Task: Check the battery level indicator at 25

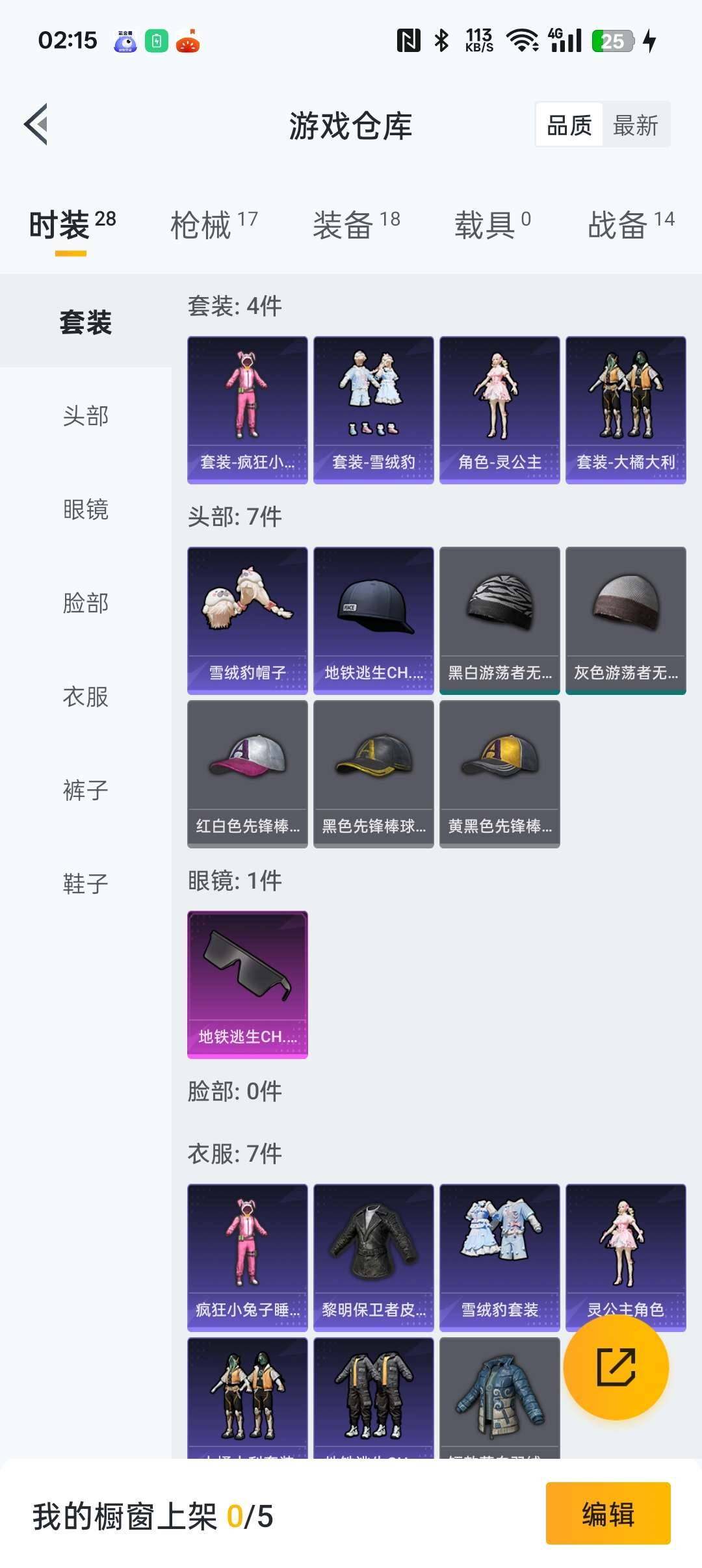Action: (x=612, y=40)
